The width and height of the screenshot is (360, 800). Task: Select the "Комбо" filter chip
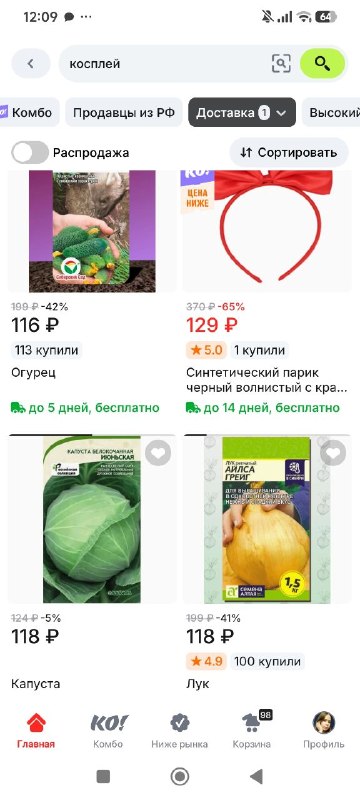(30, 112)
